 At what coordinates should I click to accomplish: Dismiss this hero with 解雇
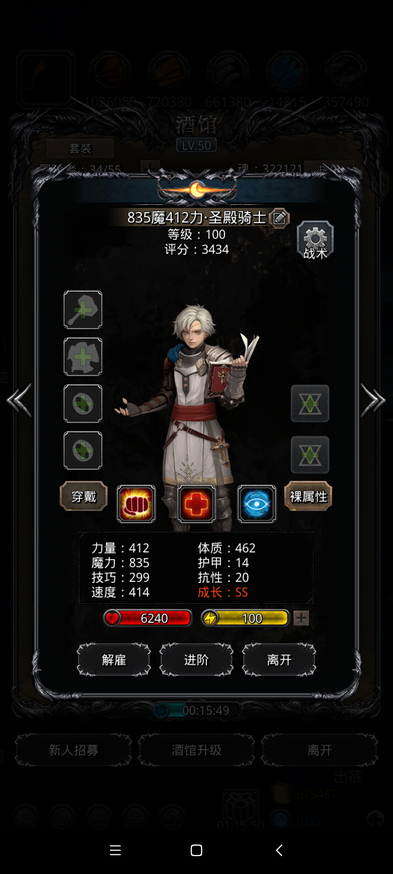point(114,659)
